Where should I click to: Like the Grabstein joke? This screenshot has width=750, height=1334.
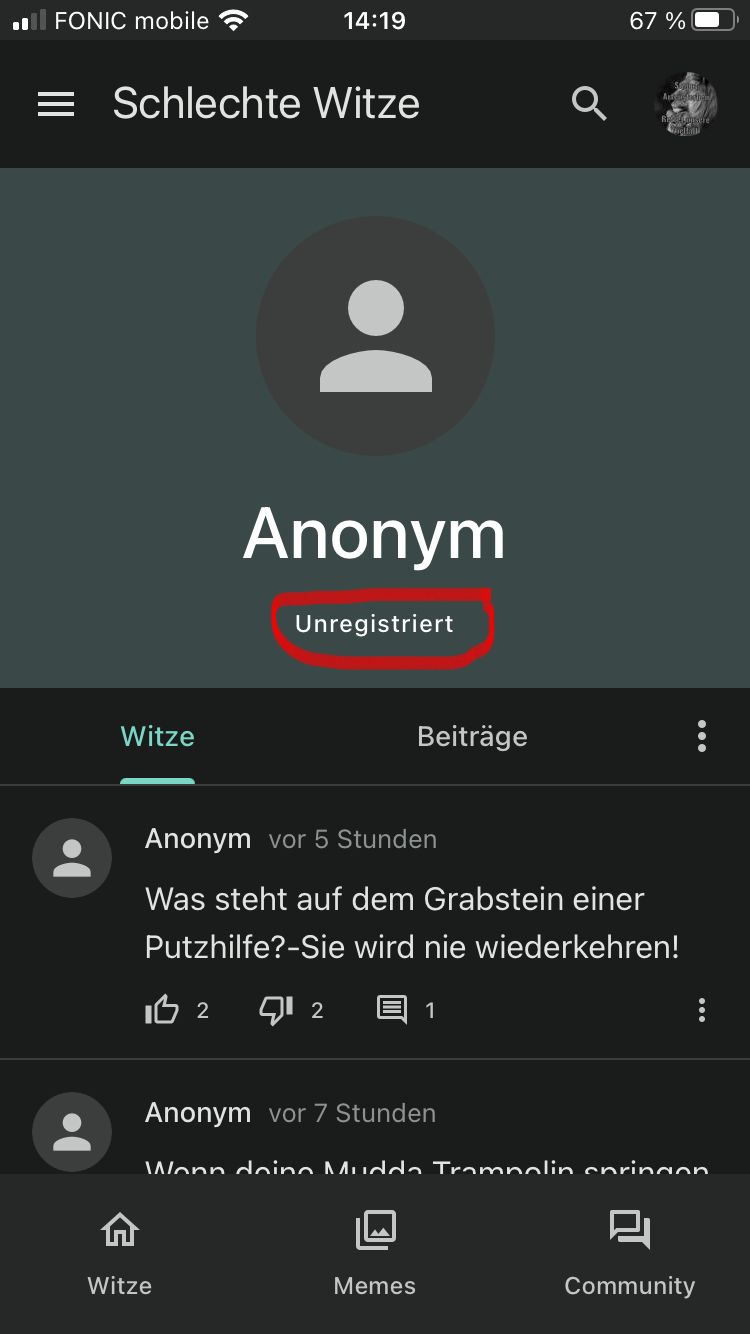162,1010
